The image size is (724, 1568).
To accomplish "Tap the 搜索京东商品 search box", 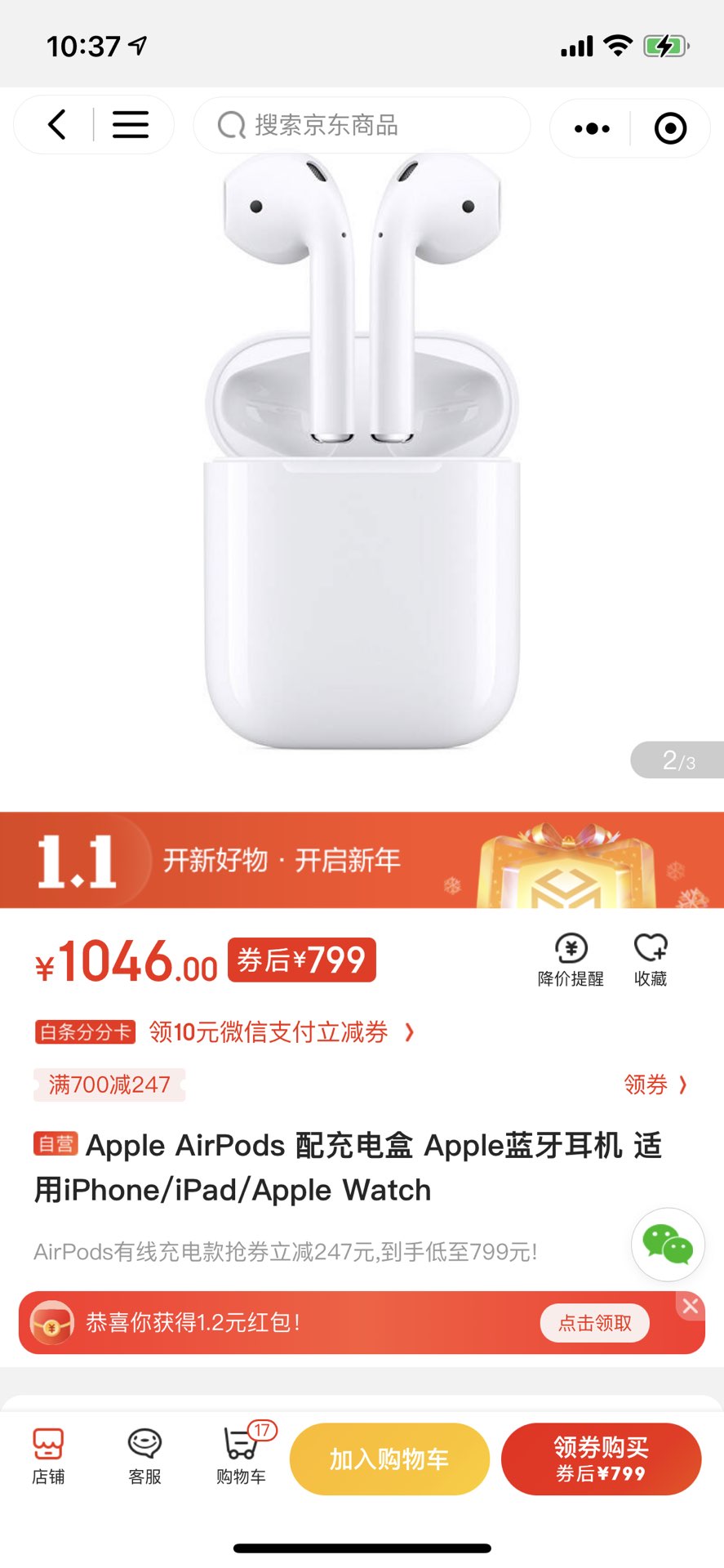I will click(x=362, y=125).
